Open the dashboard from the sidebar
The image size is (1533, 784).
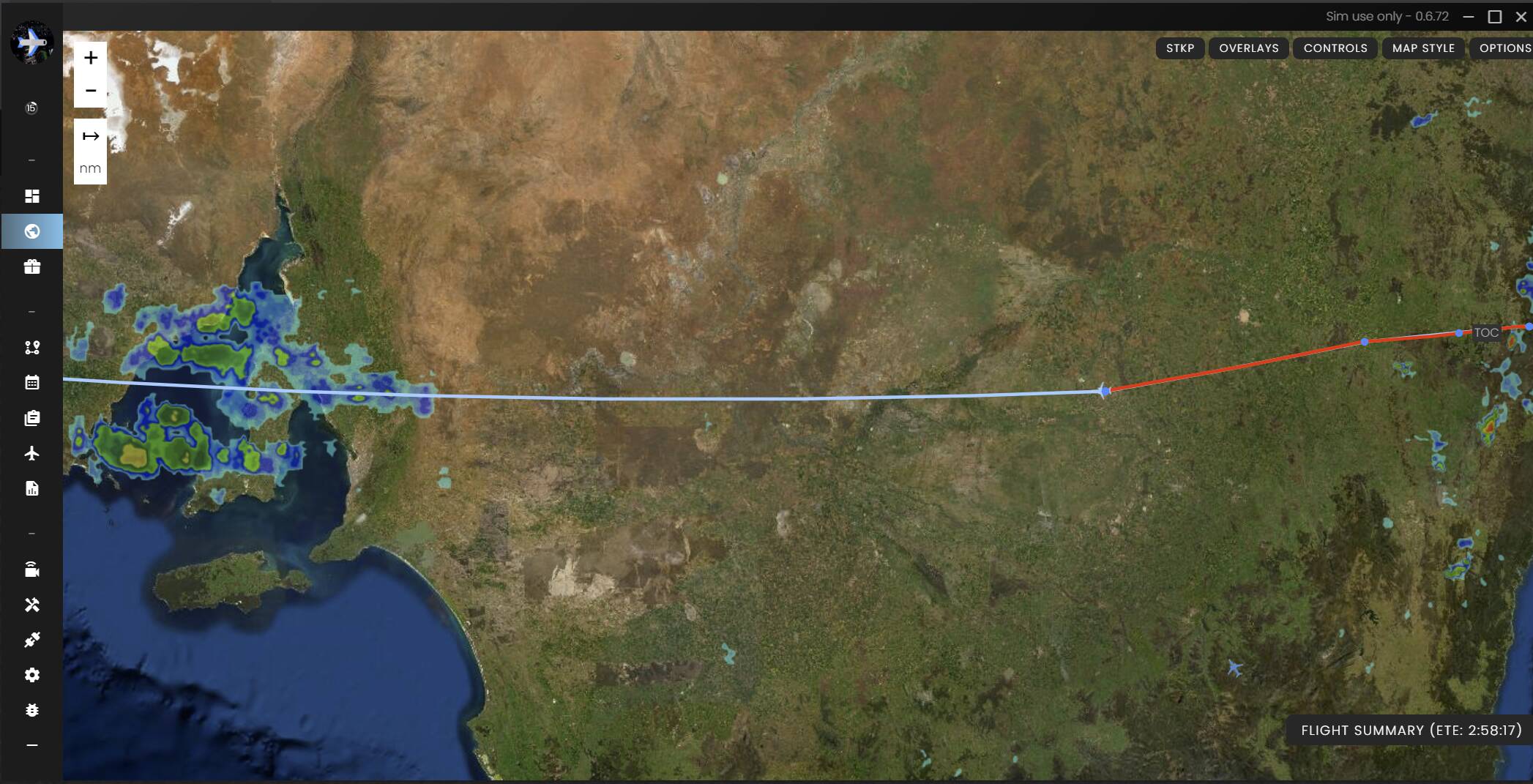tap(31, 196)
